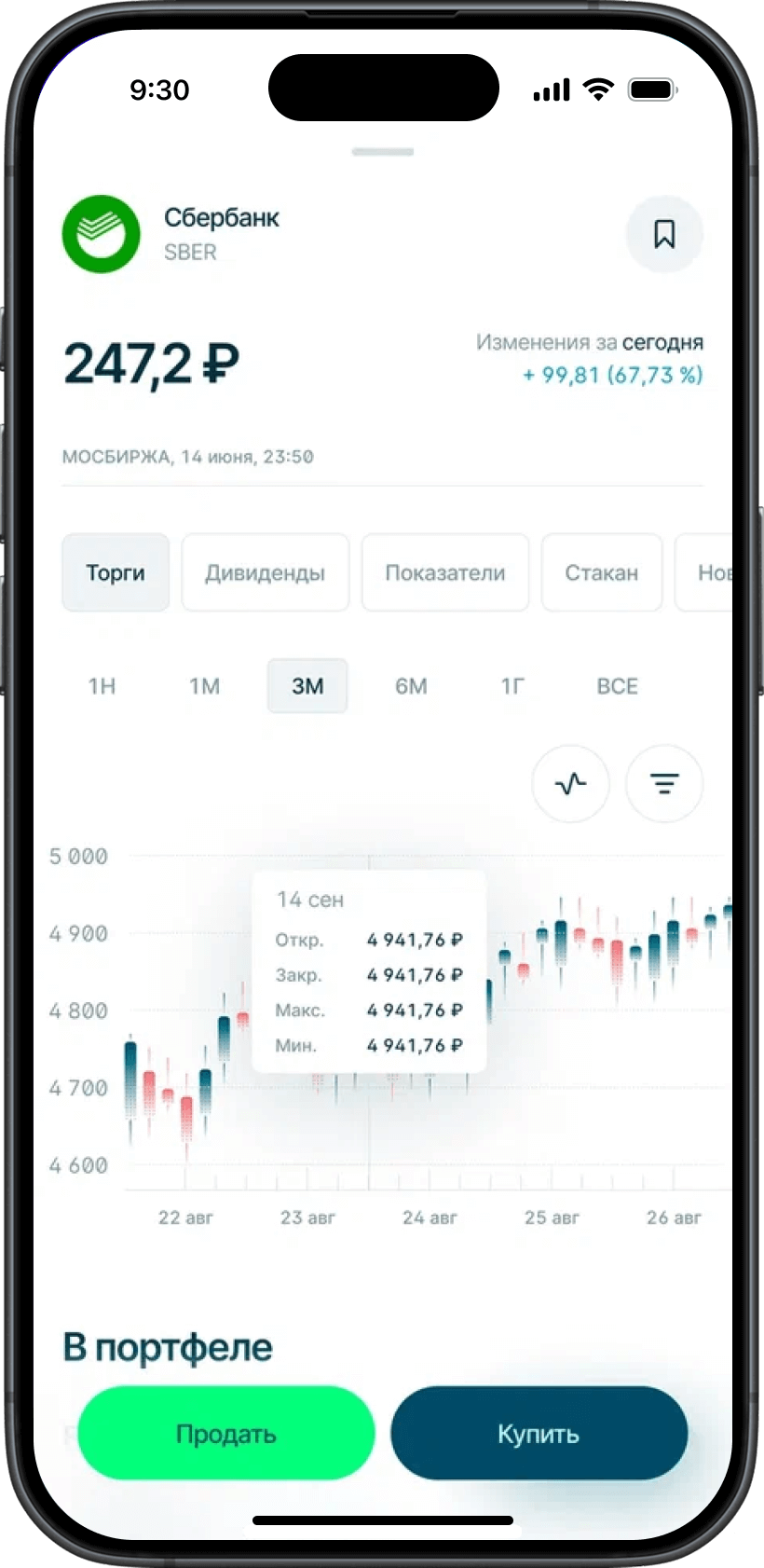
Task: Select the Стакан tab
Action: tap(601, 572)
